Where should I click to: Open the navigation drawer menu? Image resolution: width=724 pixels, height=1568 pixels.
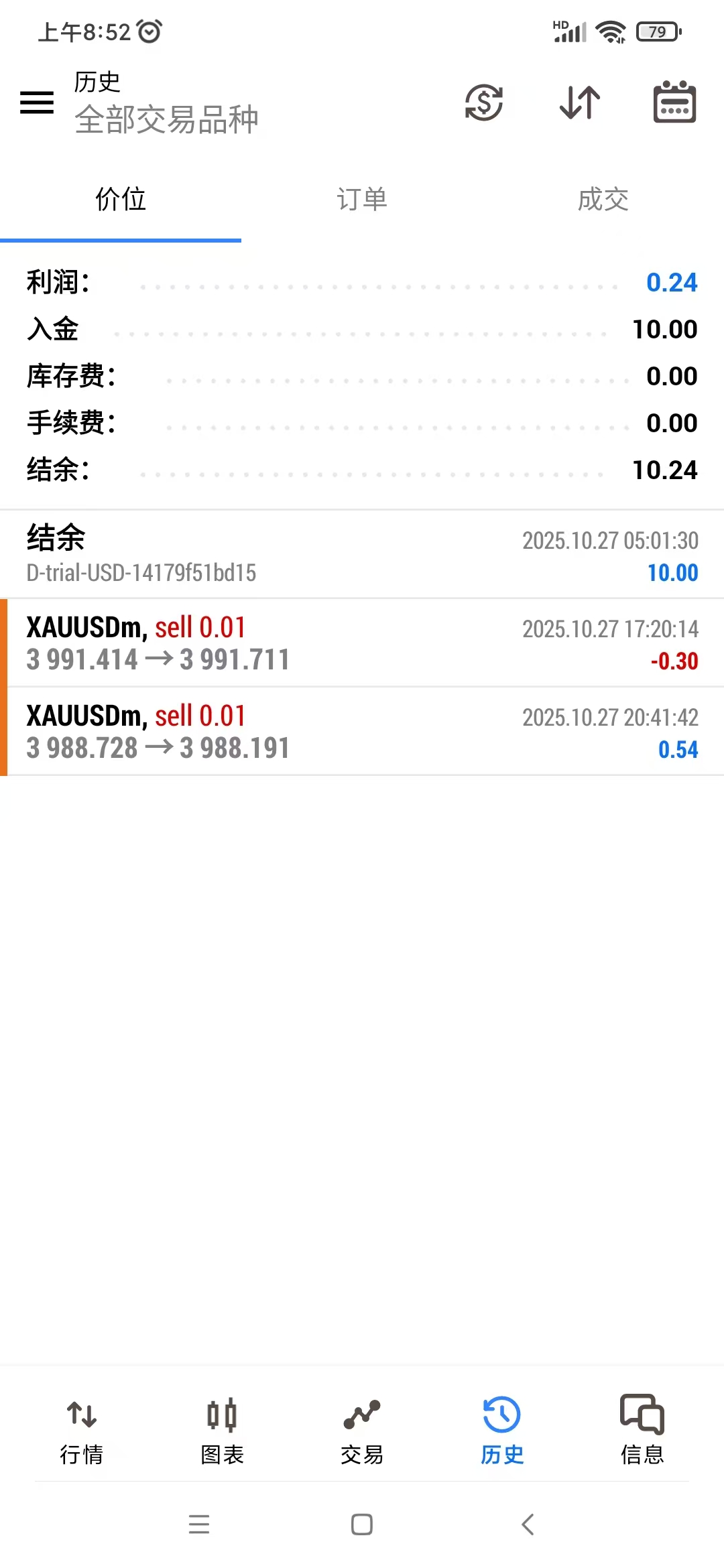click(x=36, y=103)
